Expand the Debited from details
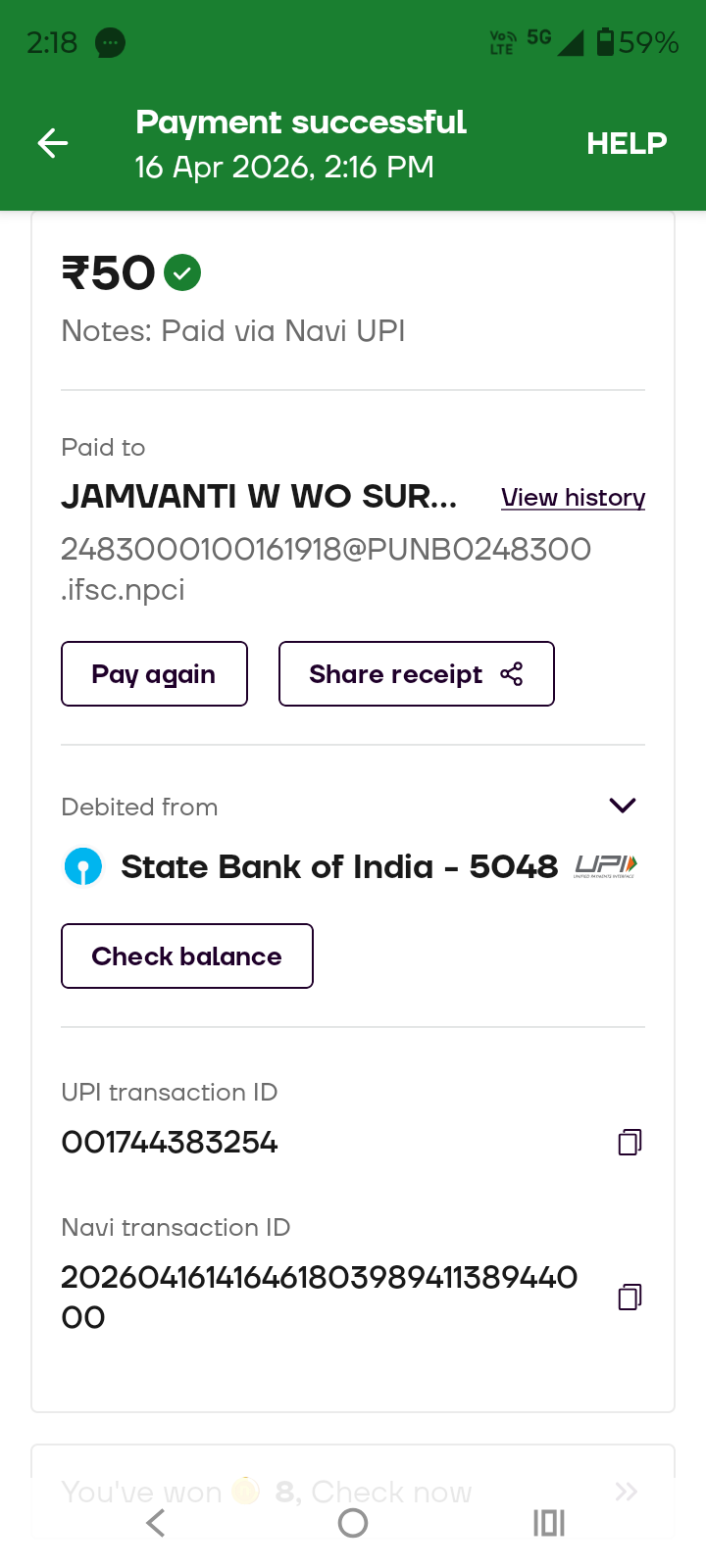Screen dimensions: 706x1568 pos(623,806)
